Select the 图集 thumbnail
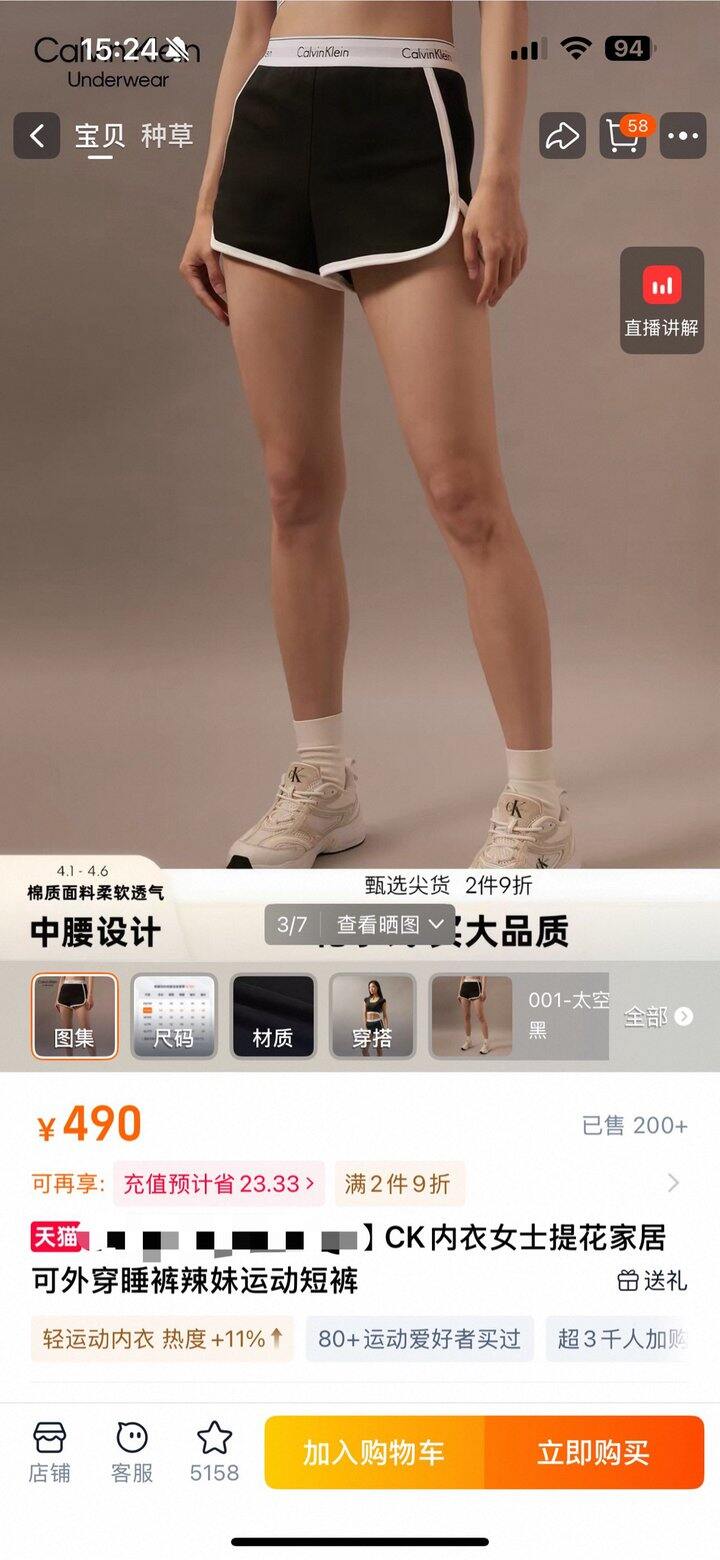 point(74,1016)
